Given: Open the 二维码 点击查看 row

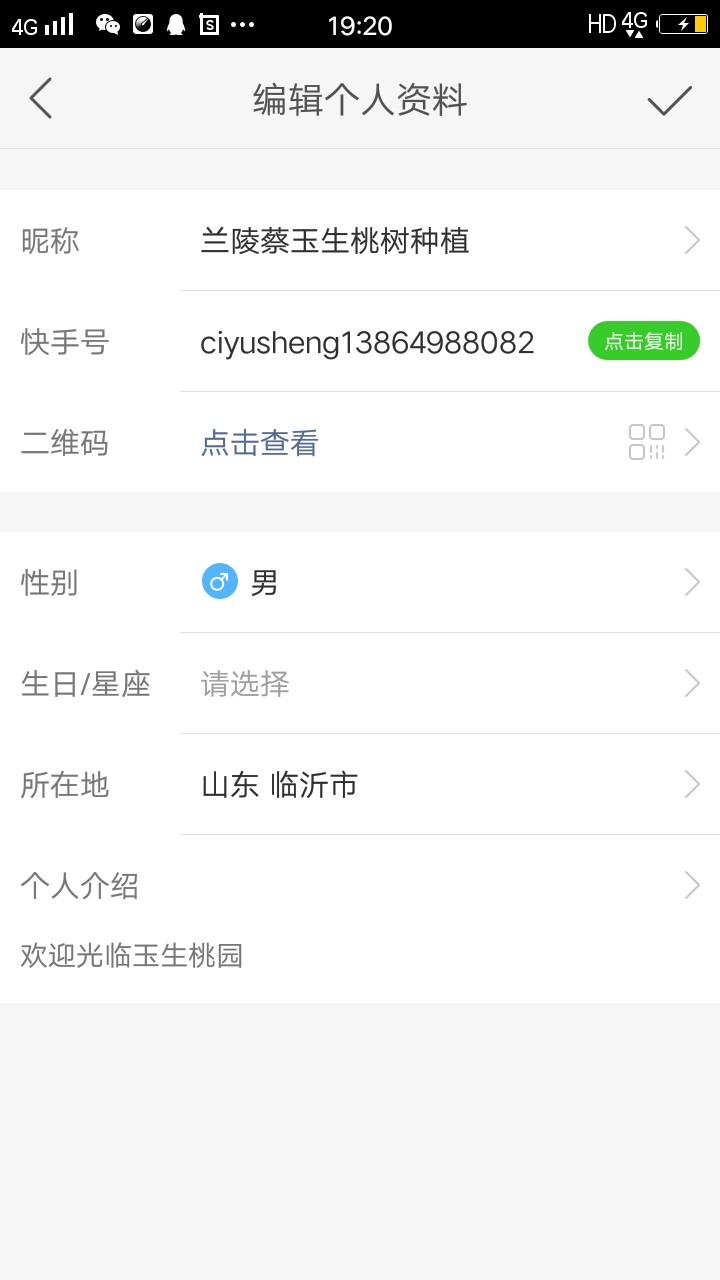Looking at the screenshot, I should (360, 442).
